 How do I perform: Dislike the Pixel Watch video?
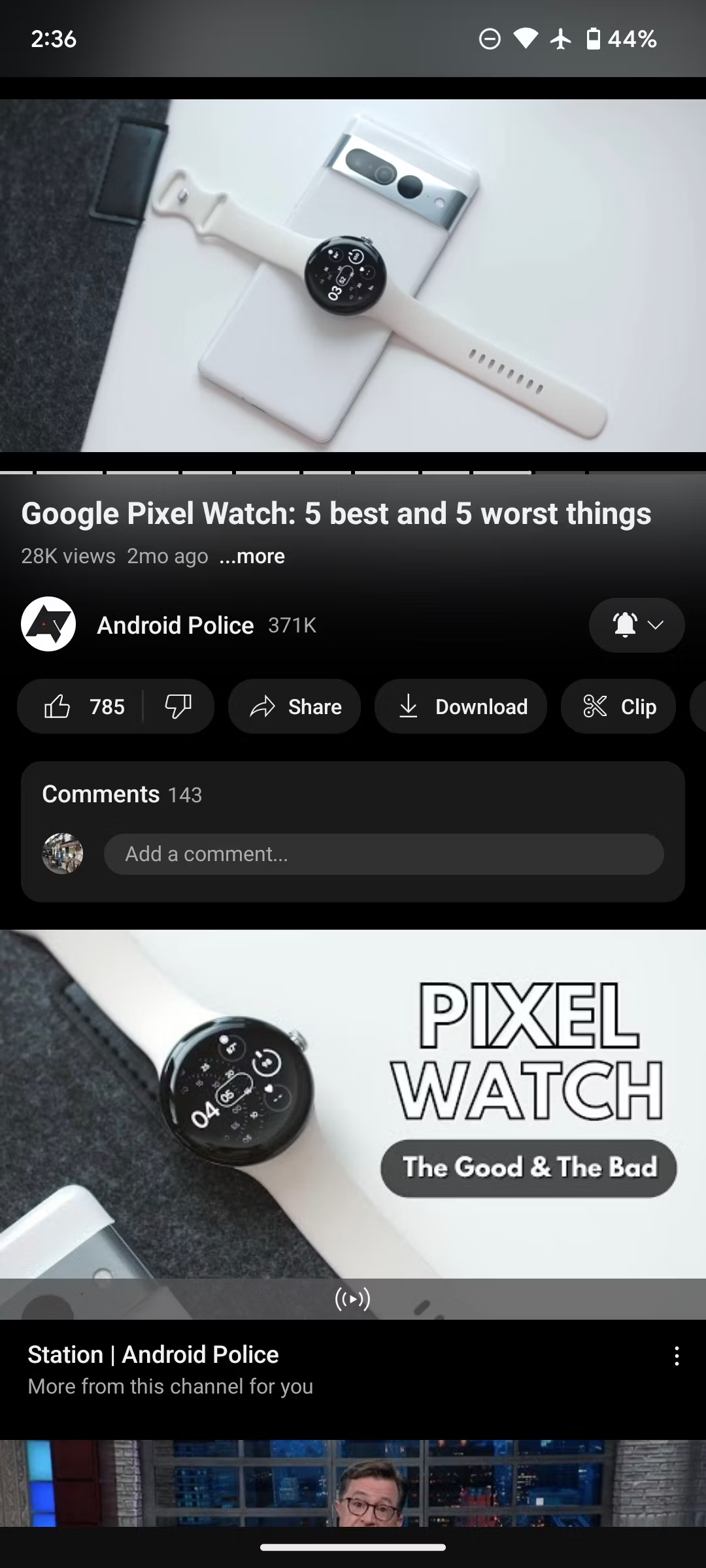coord(178,706)
